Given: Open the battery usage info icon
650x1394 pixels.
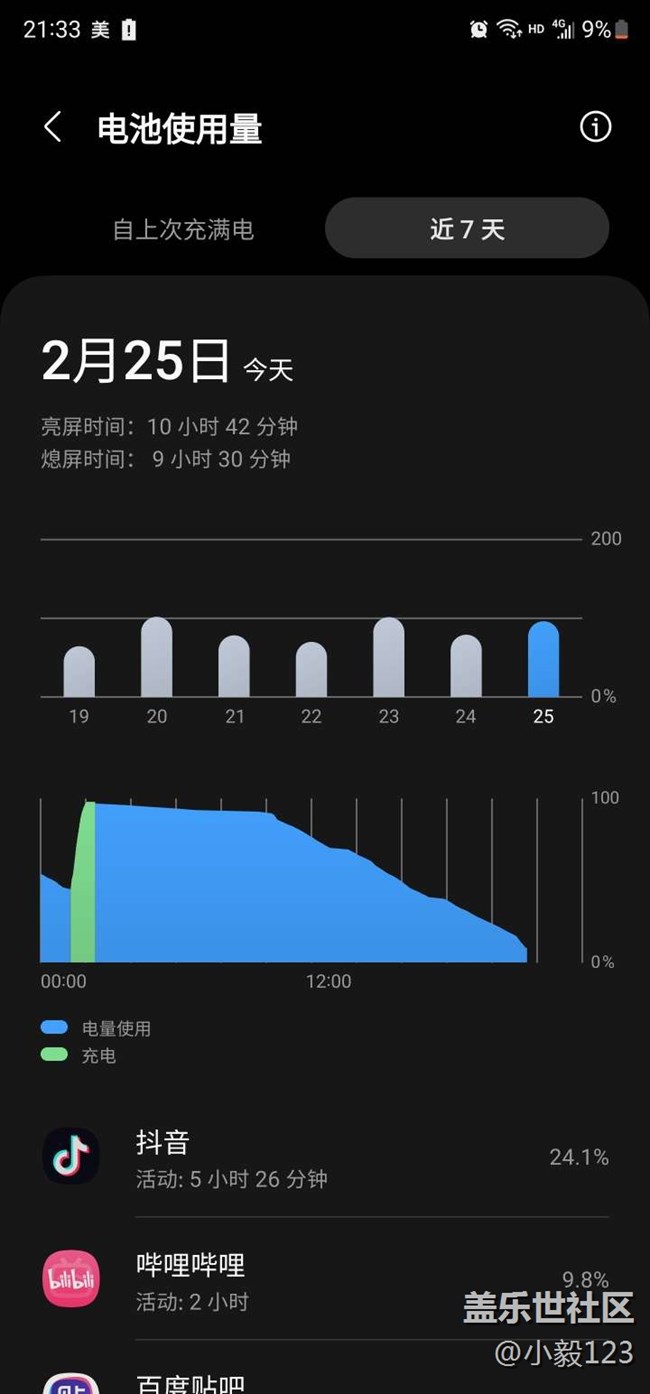Looking at the screenshot, I should (595, 127).
